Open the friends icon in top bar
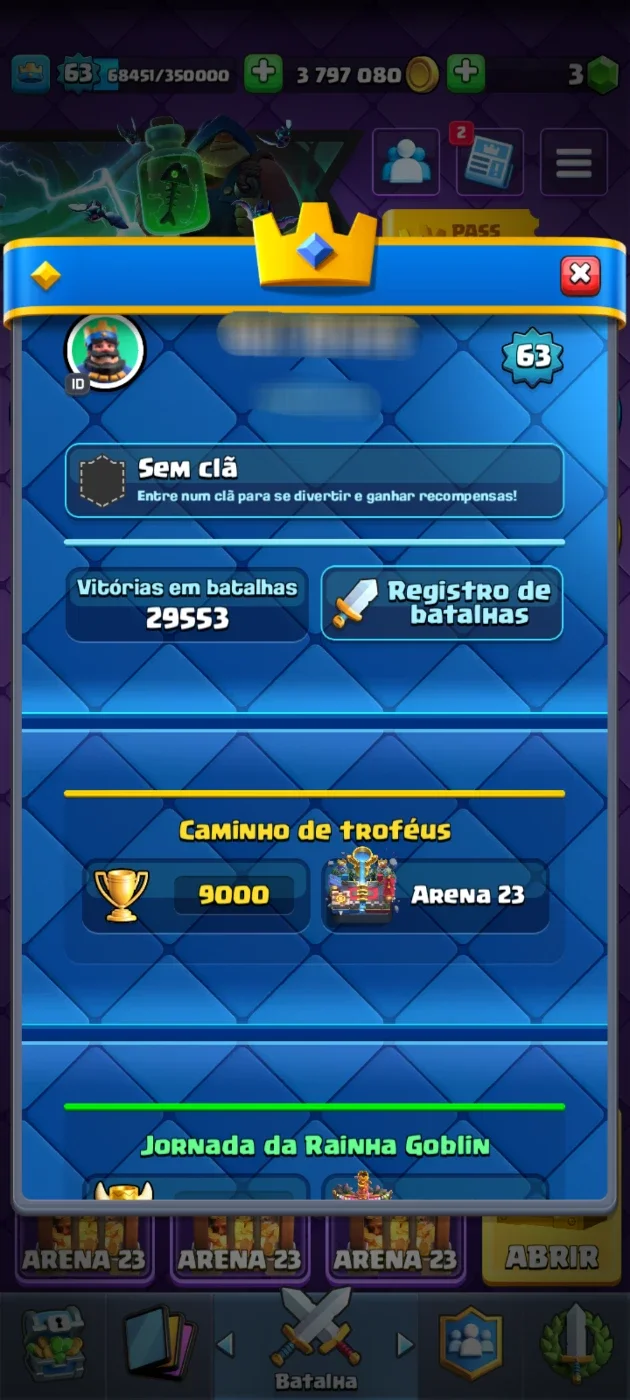This screenshot has height=1400, width=630. click(x=406, y=162)
